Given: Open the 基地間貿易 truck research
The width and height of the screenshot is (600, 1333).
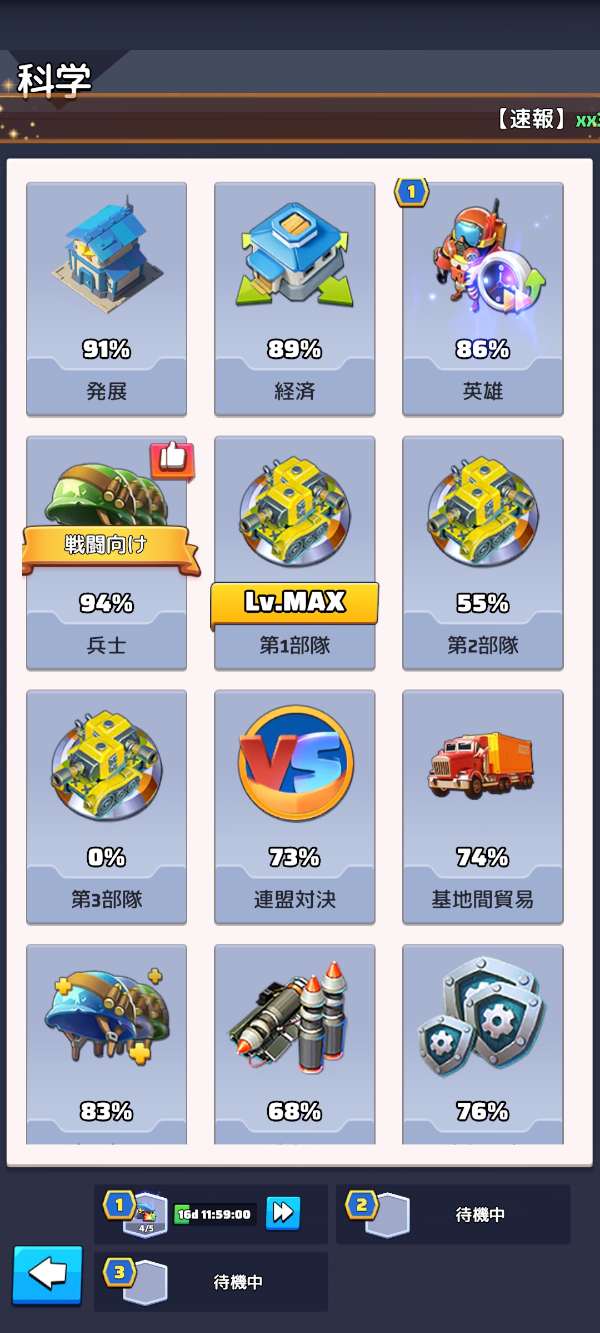Looking at the screenshot, I should (482, 806).
